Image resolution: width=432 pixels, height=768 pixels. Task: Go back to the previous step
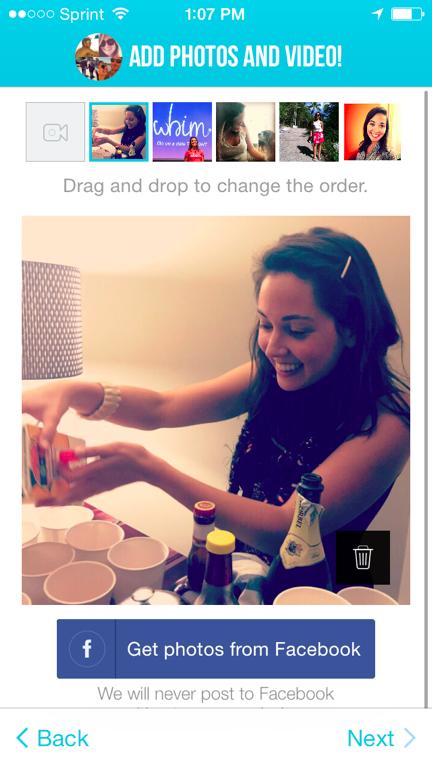click(x=52, y=738)
